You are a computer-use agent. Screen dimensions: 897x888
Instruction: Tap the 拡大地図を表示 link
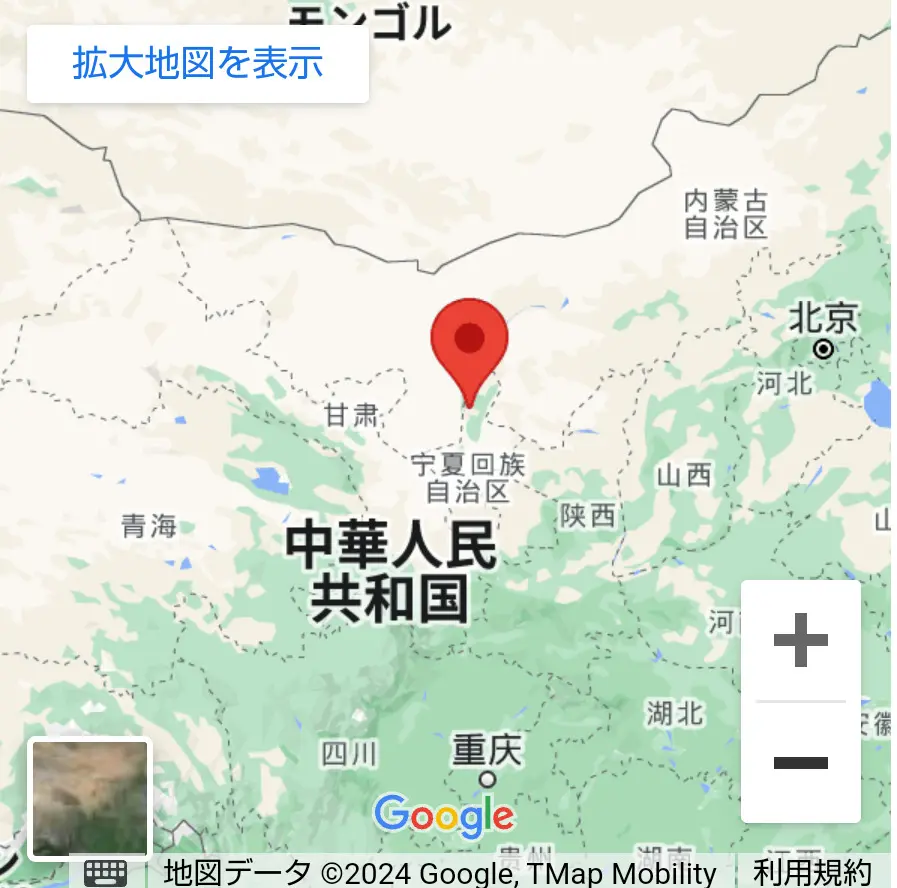pyautogui.click(x=198, y=64)
